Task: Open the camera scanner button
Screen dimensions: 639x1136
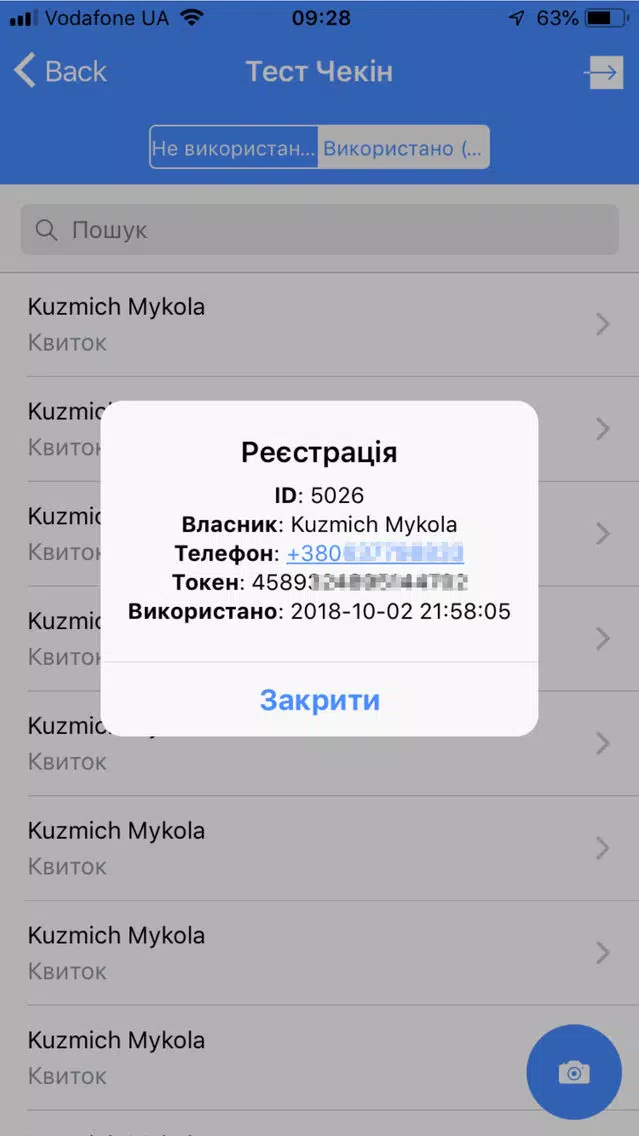Action: click(x=574, y=1072)
